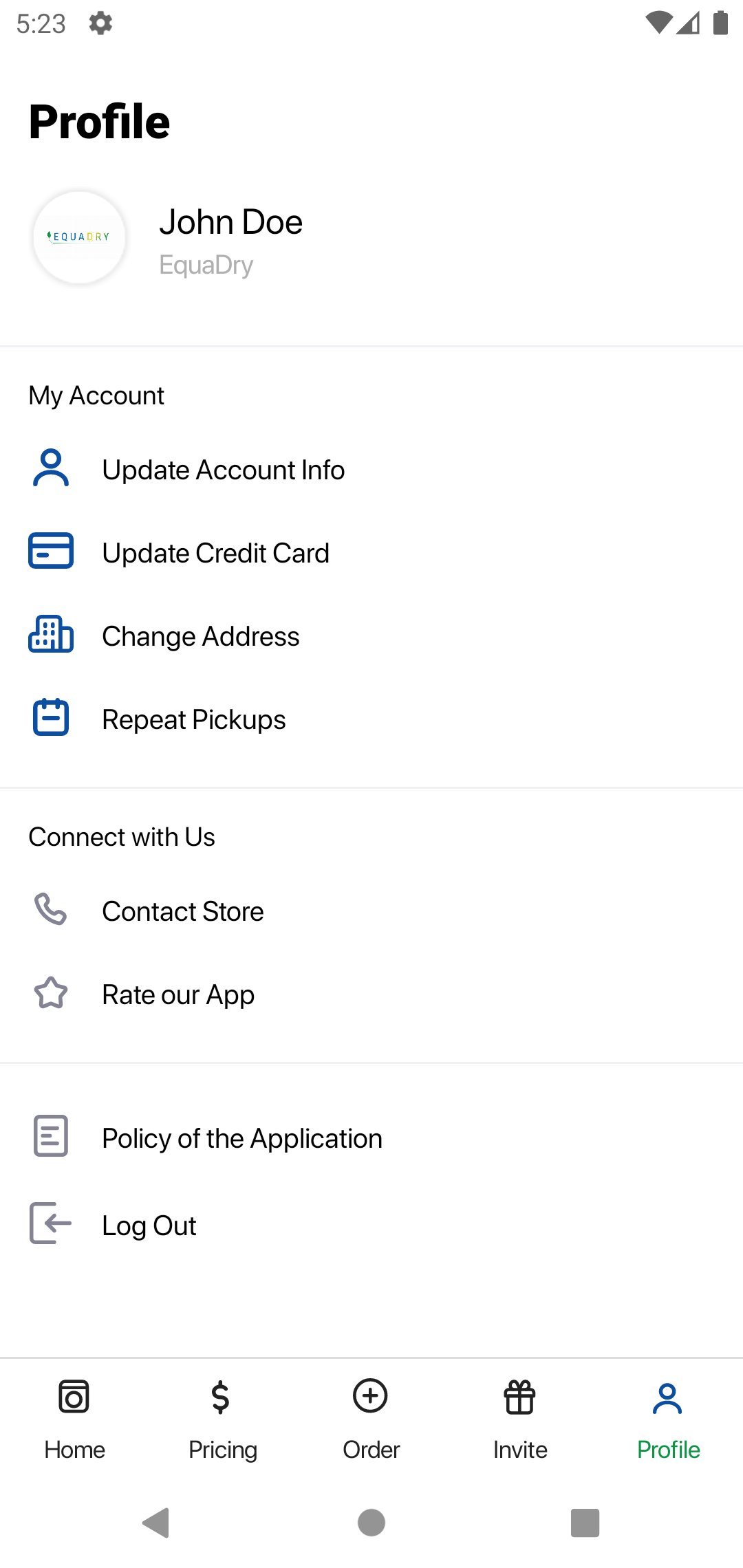View Policy of the Application

coord(241,1139)
